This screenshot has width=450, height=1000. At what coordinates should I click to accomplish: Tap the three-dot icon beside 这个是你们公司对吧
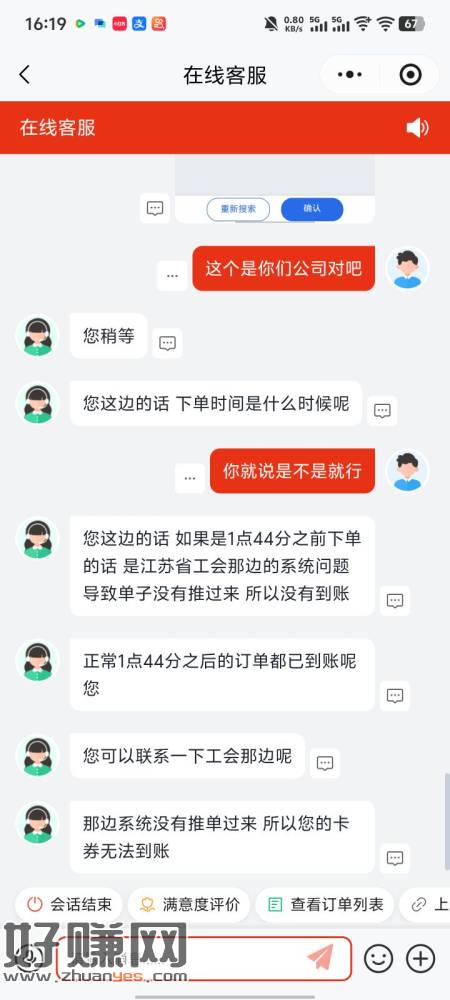[173, 276]
